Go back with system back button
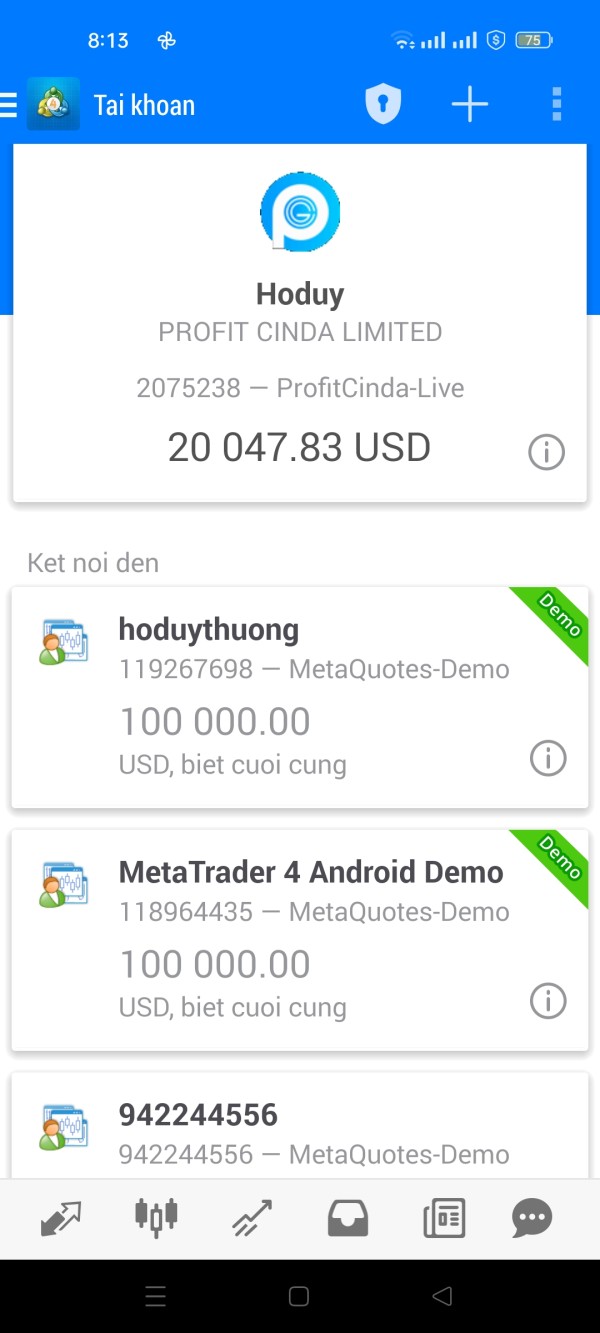The image size is (600, 1333). (442, 1297)
